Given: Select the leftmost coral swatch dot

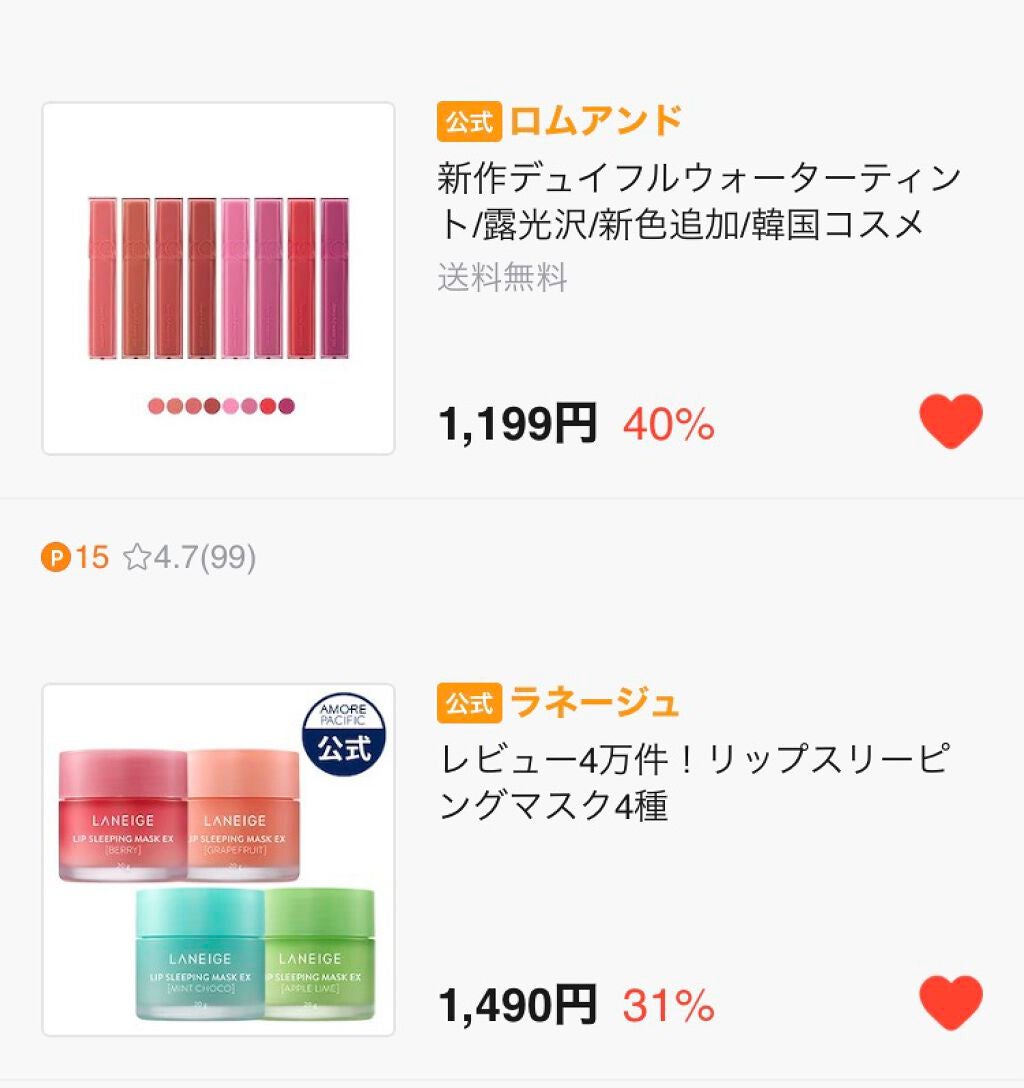Looking at the screenshot, I should click(x=155, y=405).
